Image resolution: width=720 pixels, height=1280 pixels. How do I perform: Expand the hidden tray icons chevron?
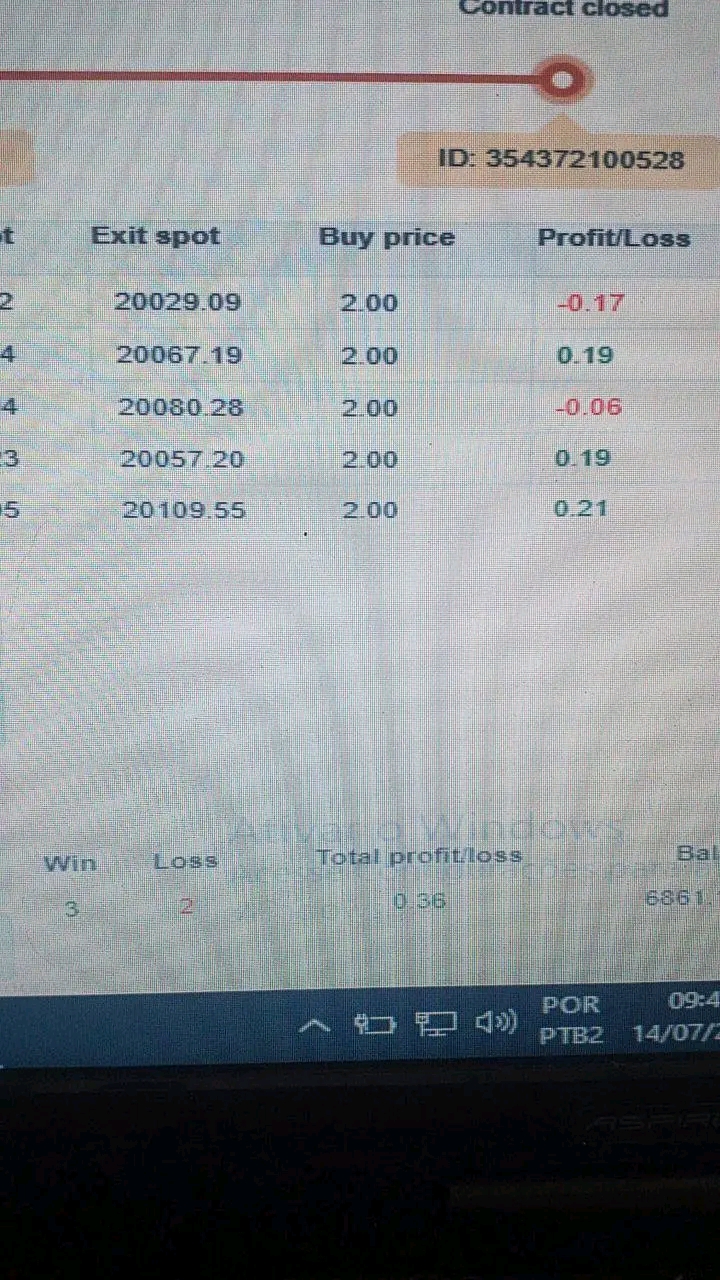316,1024
